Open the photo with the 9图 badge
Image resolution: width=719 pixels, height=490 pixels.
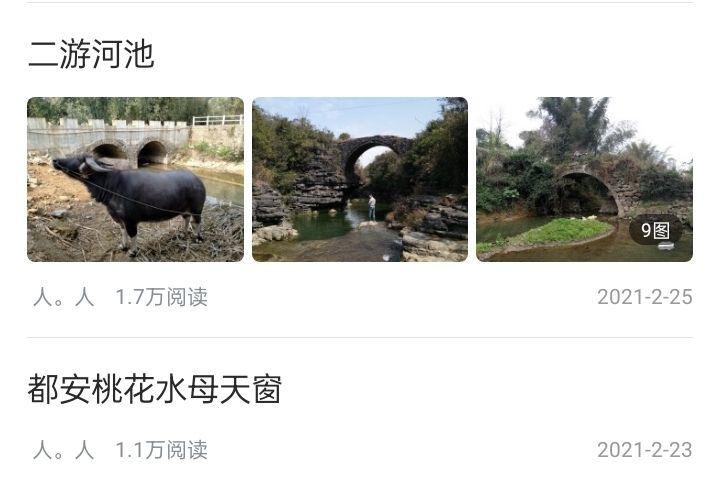(x=584, y=179)
